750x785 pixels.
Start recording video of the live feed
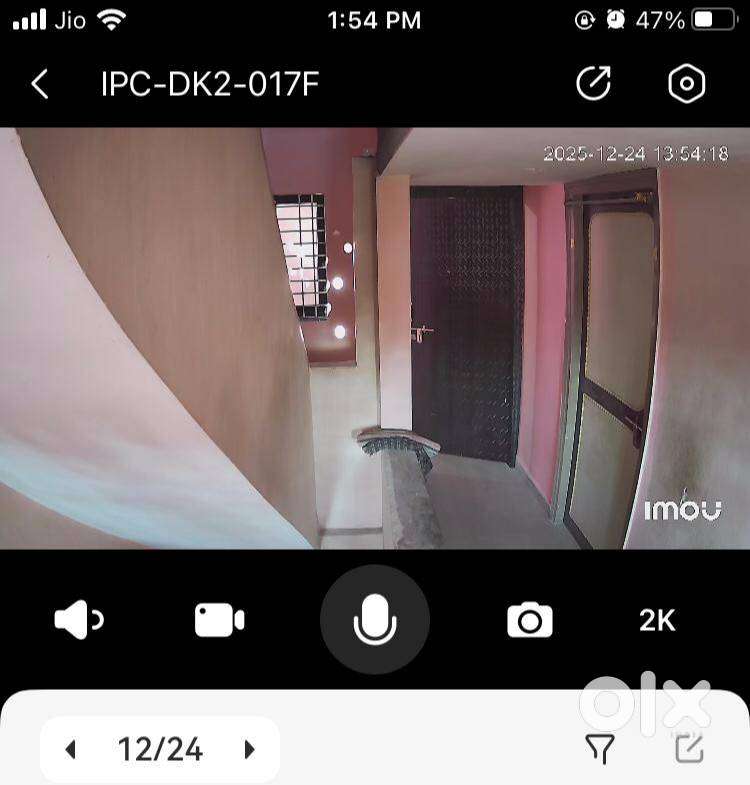click(x=219, y=621)
